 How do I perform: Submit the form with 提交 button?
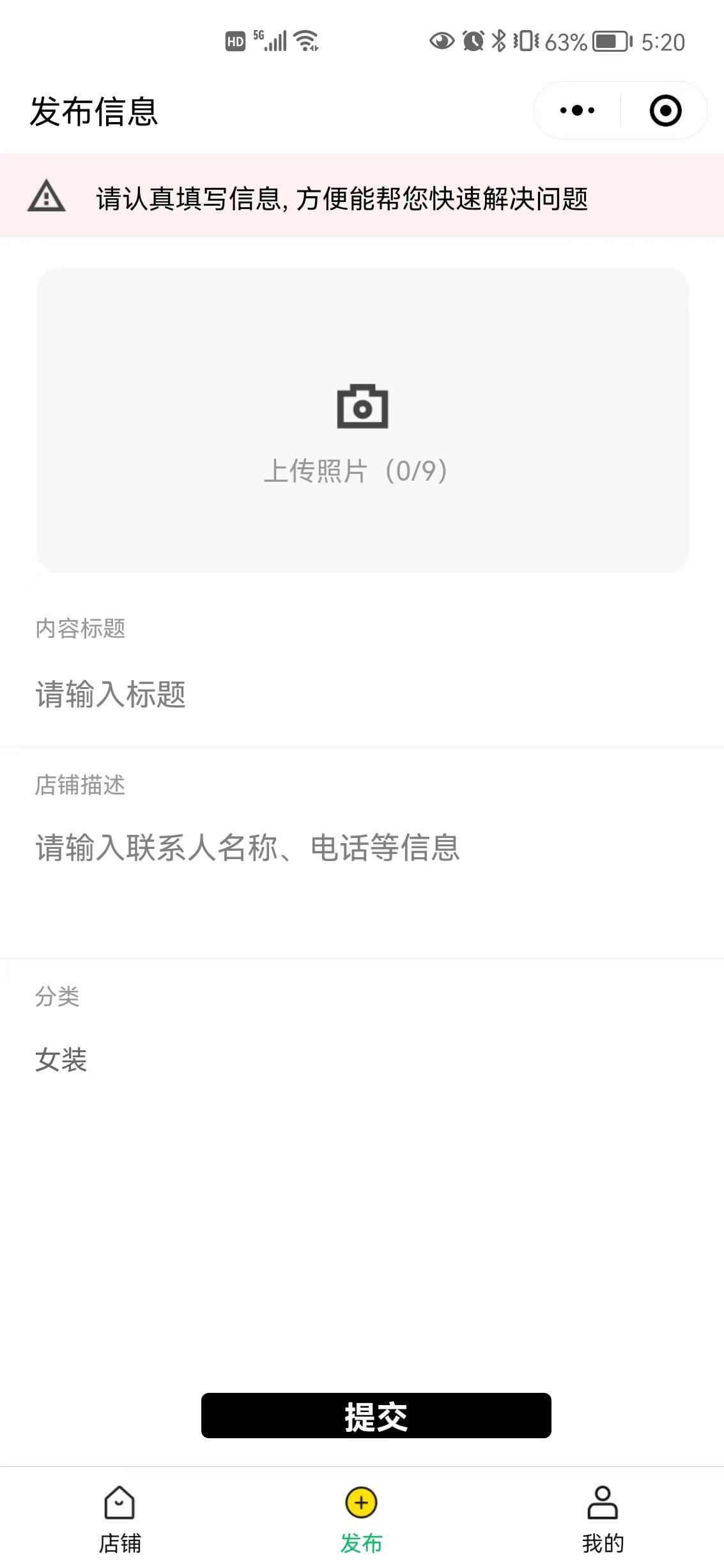[x=376, y=1415]
